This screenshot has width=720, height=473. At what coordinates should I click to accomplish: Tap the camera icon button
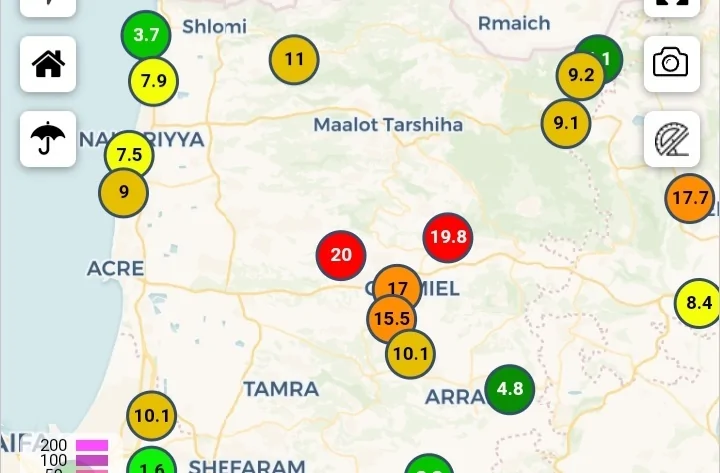[671, 63]
